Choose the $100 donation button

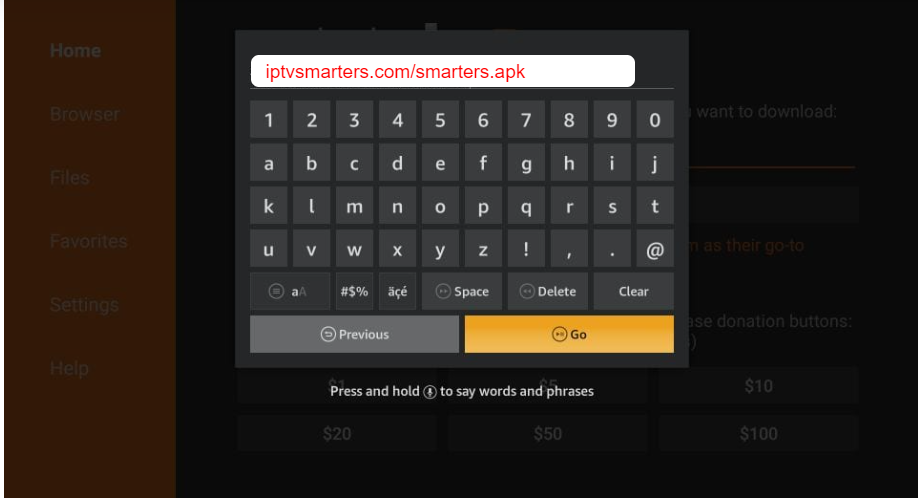click(758, 434)
